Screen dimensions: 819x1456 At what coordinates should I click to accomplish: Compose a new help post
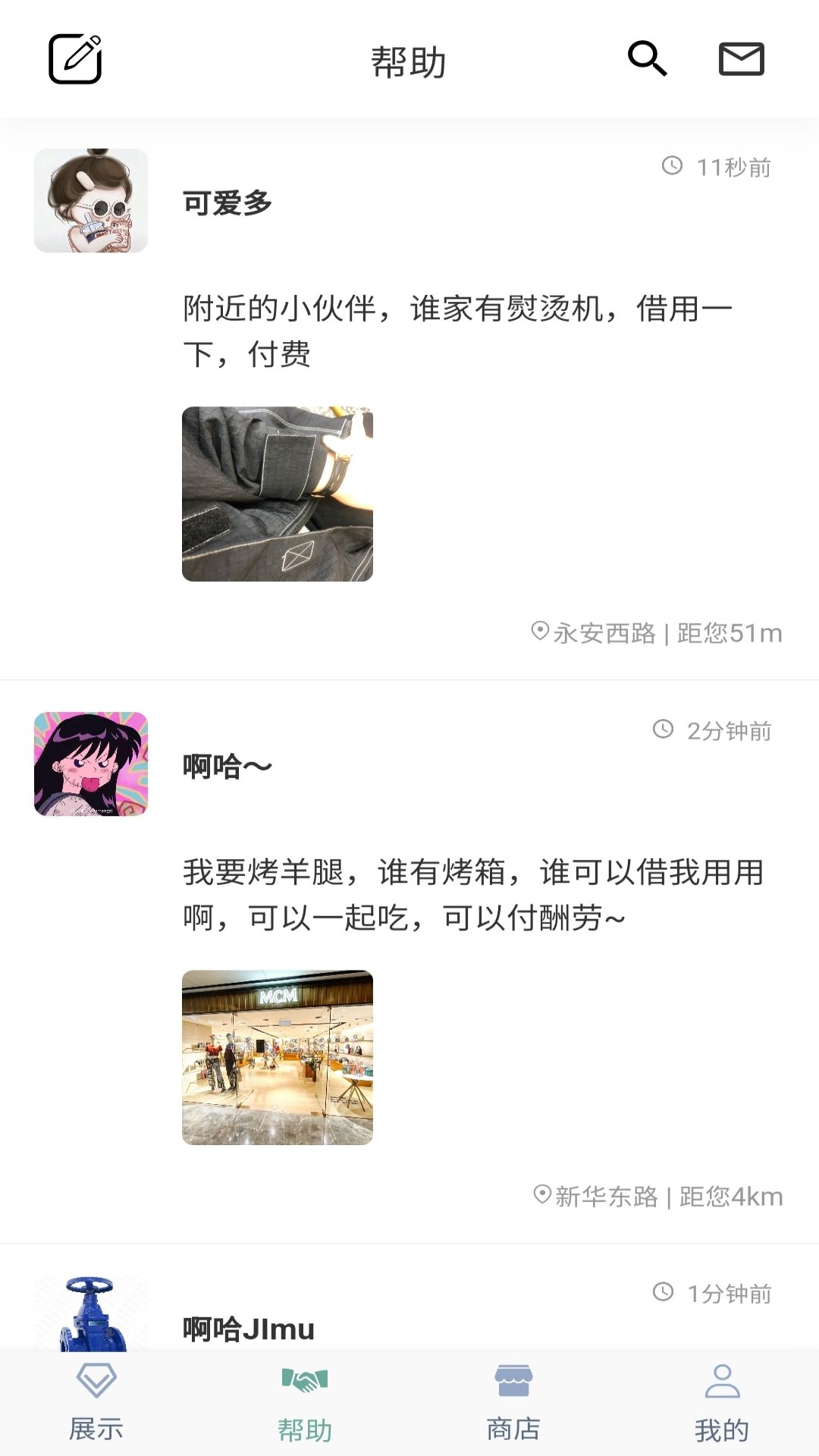point(75,59)
